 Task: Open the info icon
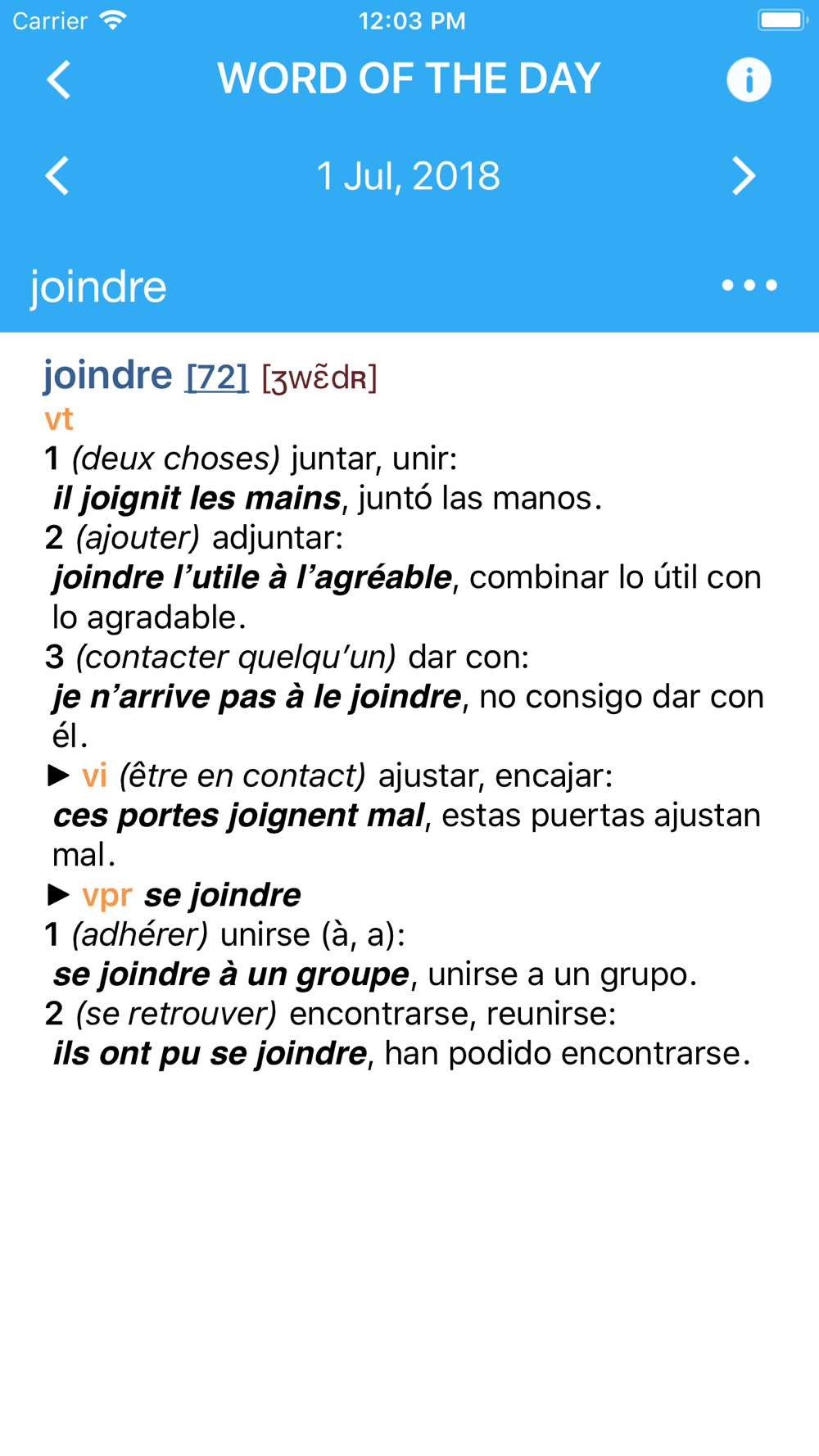click(x=749, y=80)
